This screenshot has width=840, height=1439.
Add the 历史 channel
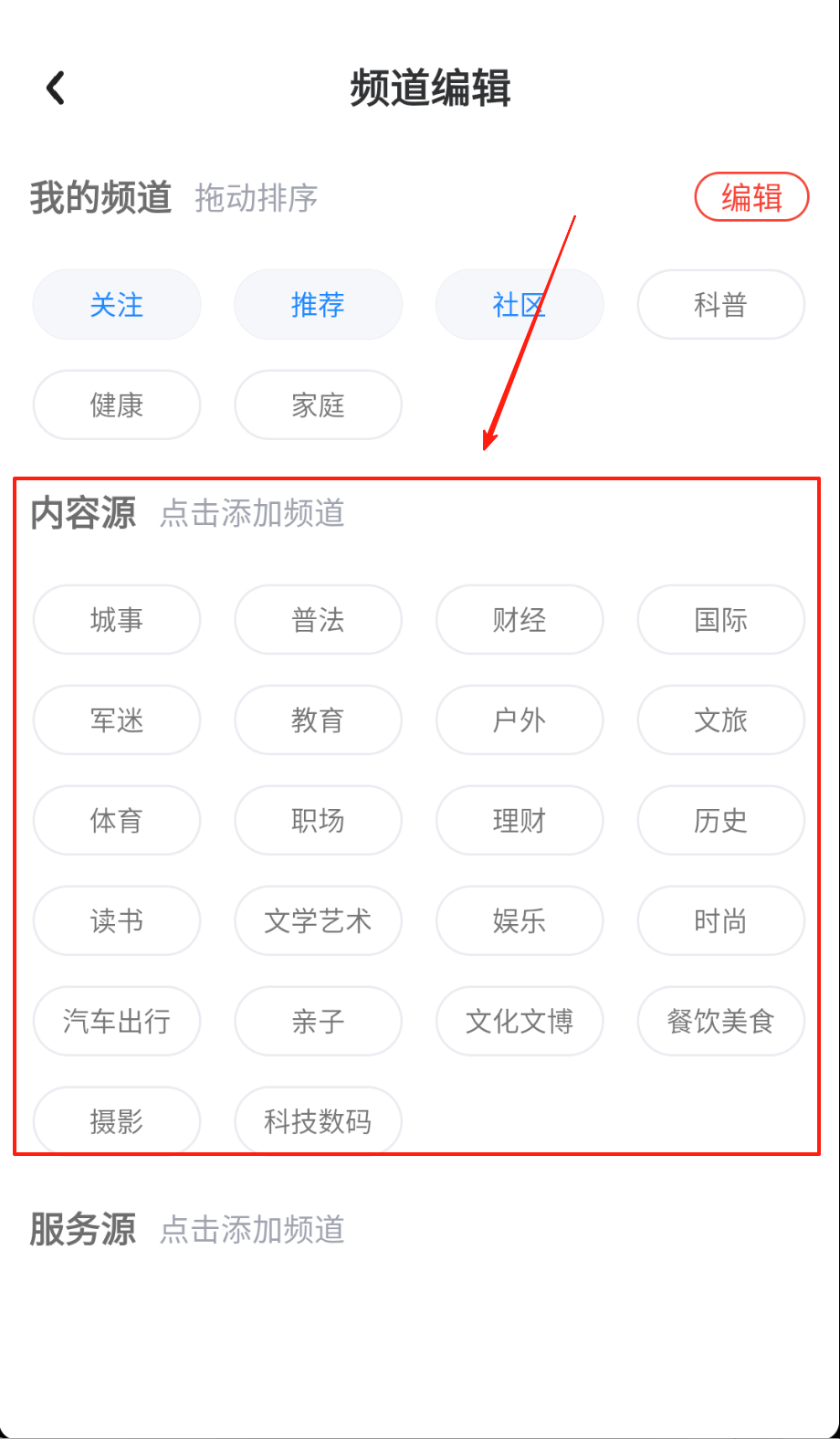(x=720, y=821)
